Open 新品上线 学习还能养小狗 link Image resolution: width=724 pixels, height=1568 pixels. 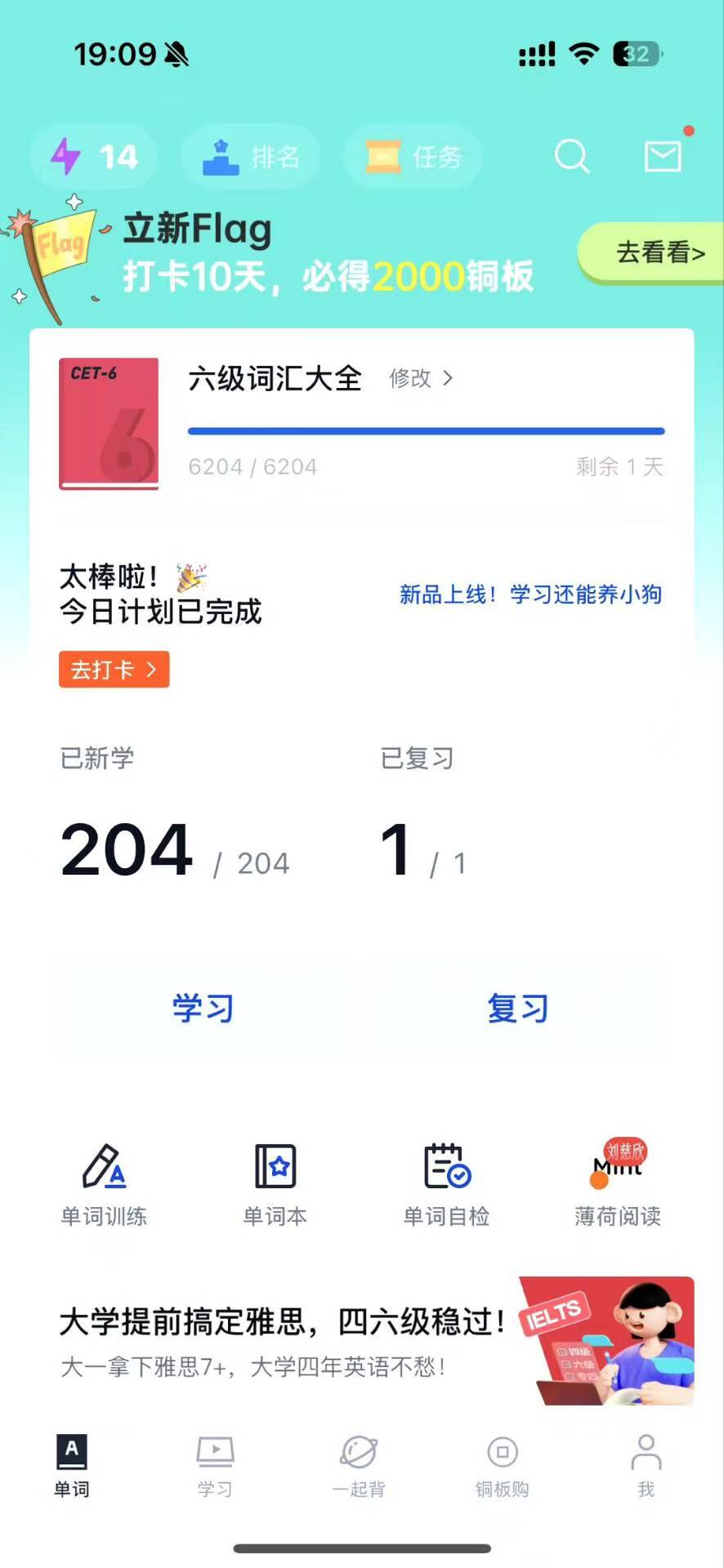pos(530,595)
